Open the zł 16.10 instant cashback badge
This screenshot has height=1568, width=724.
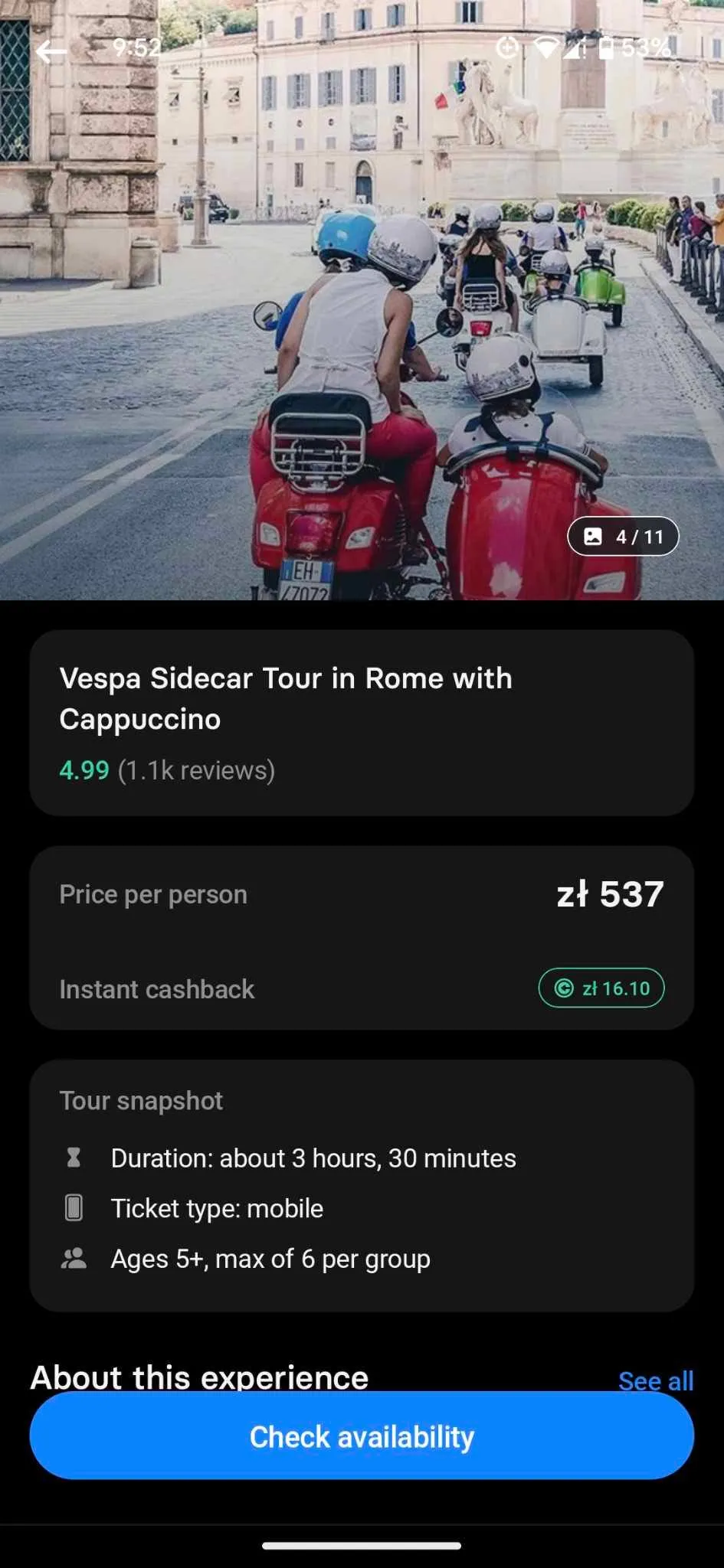point(601,988)
